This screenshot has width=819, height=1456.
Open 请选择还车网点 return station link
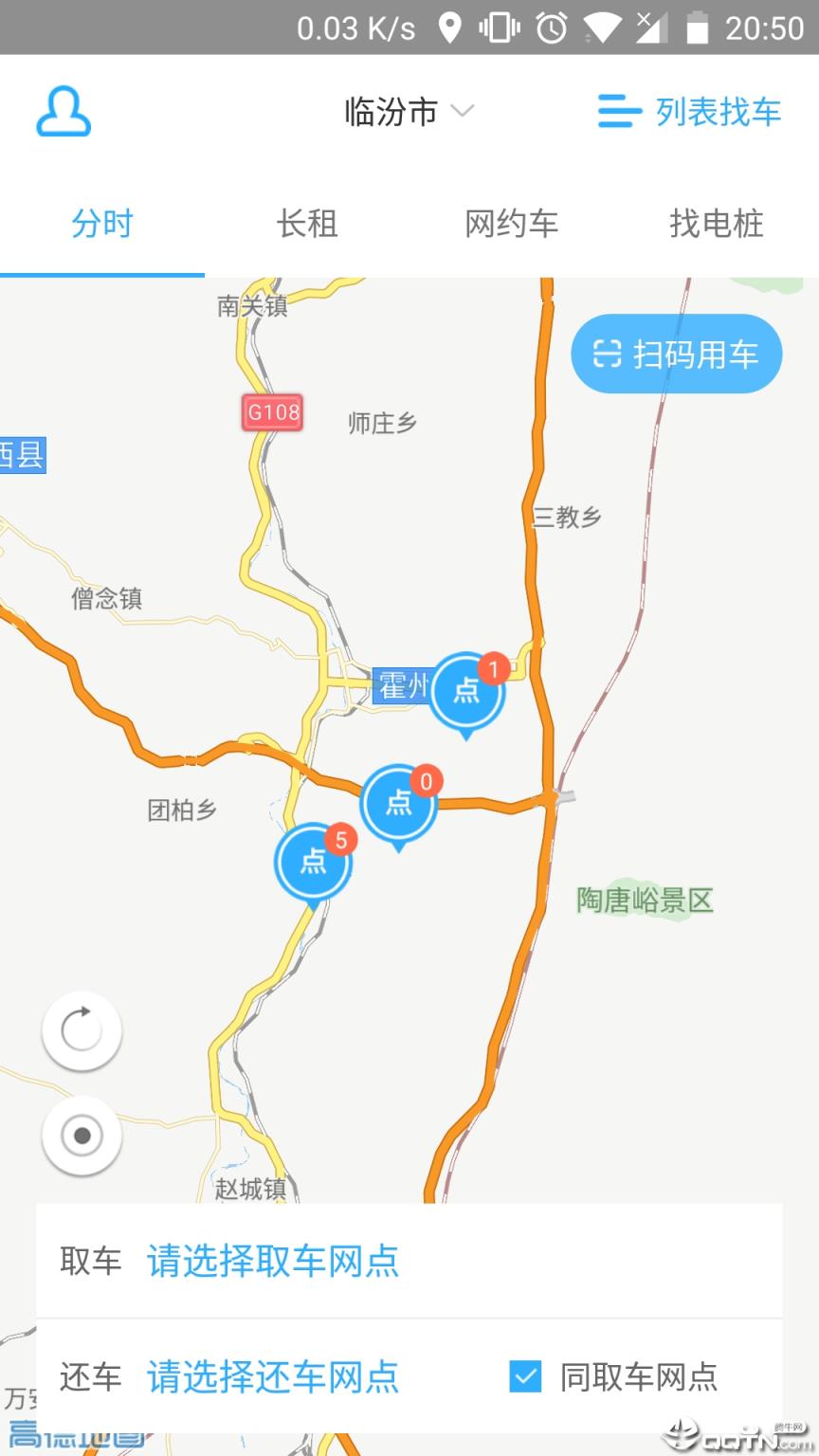(x=272, y=1376)
